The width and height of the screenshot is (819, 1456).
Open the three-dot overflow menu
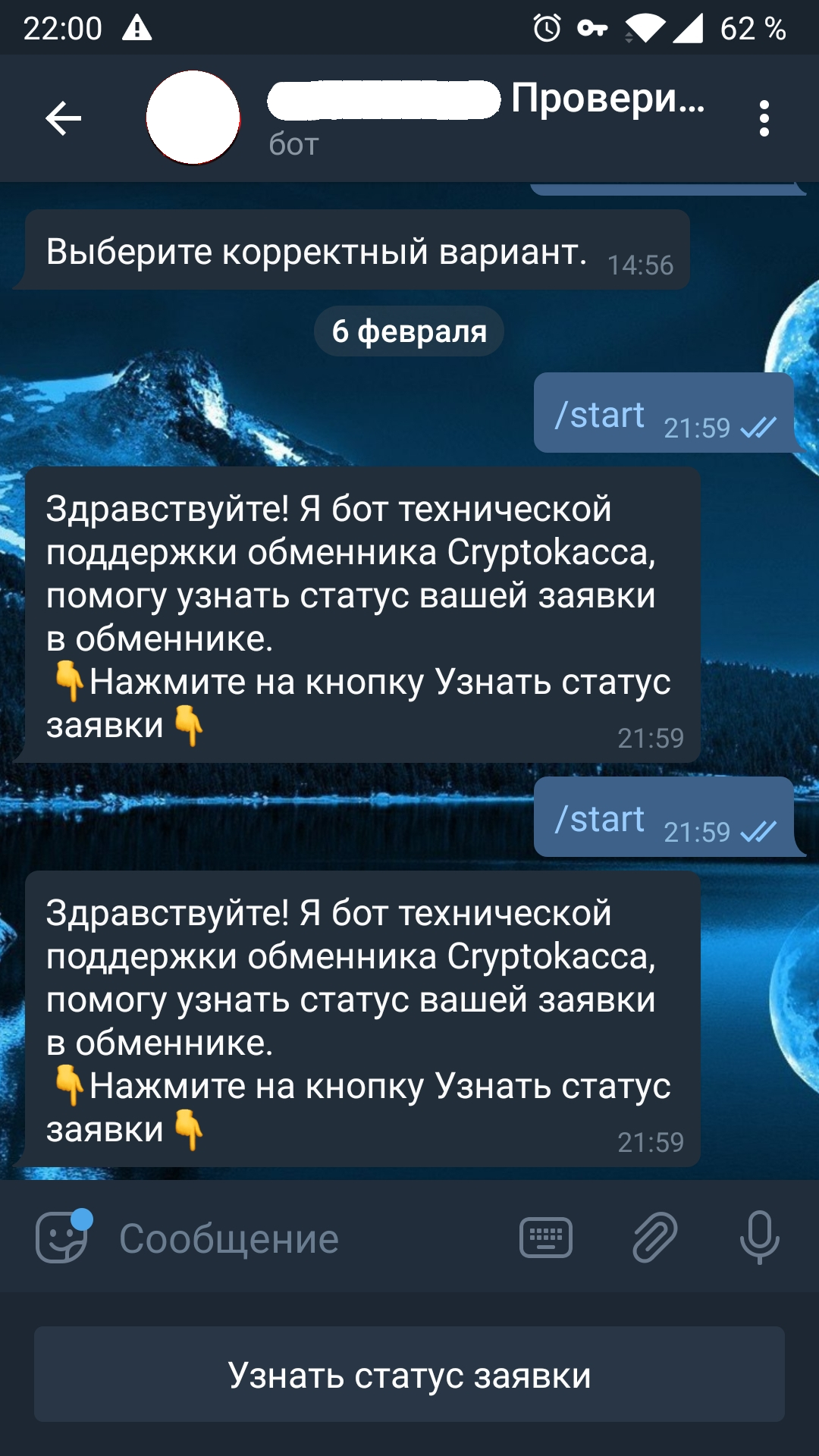(764, 118)
